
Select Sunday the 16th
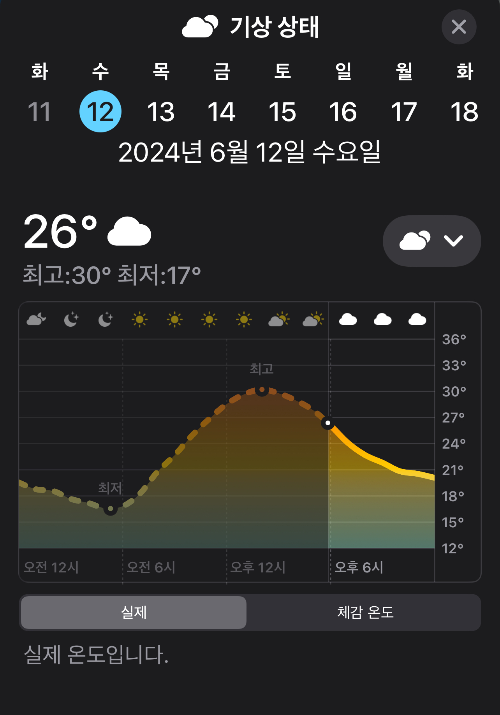(x=343, y=112)
